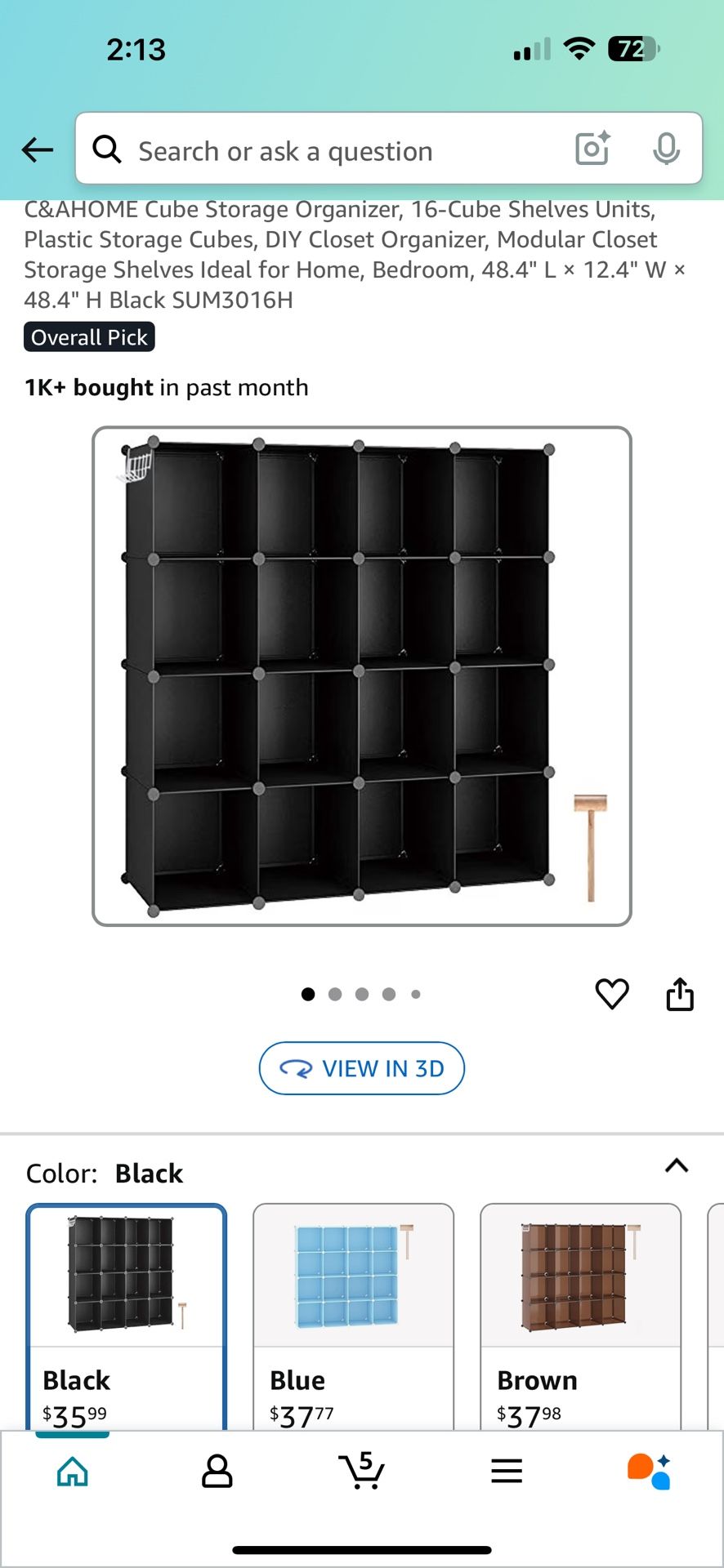Tap VIEW IN 3D button
Viewport: 724px width, 1568px height.
pos(362,1068)
